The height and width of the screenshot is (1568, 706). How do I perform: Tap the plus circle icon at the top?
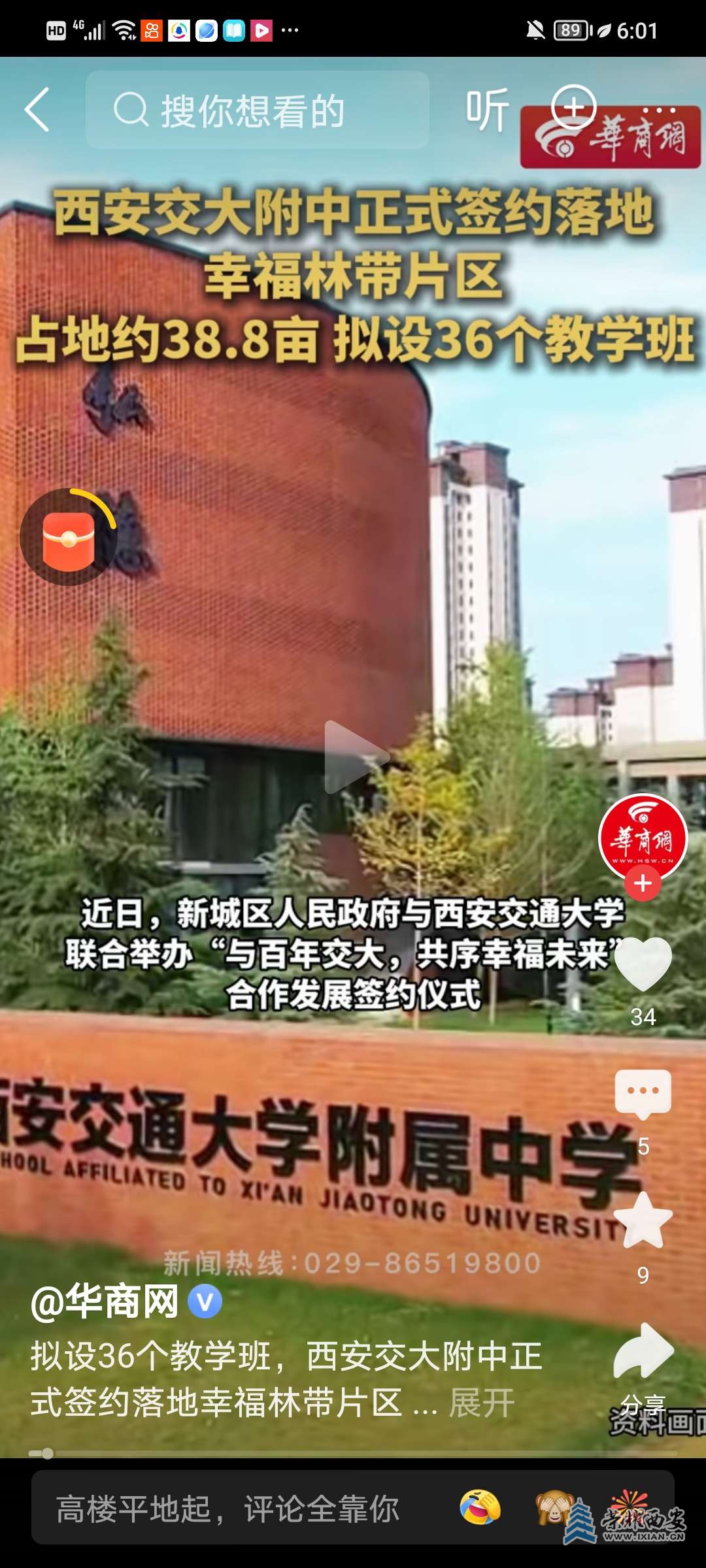[574, 106]
